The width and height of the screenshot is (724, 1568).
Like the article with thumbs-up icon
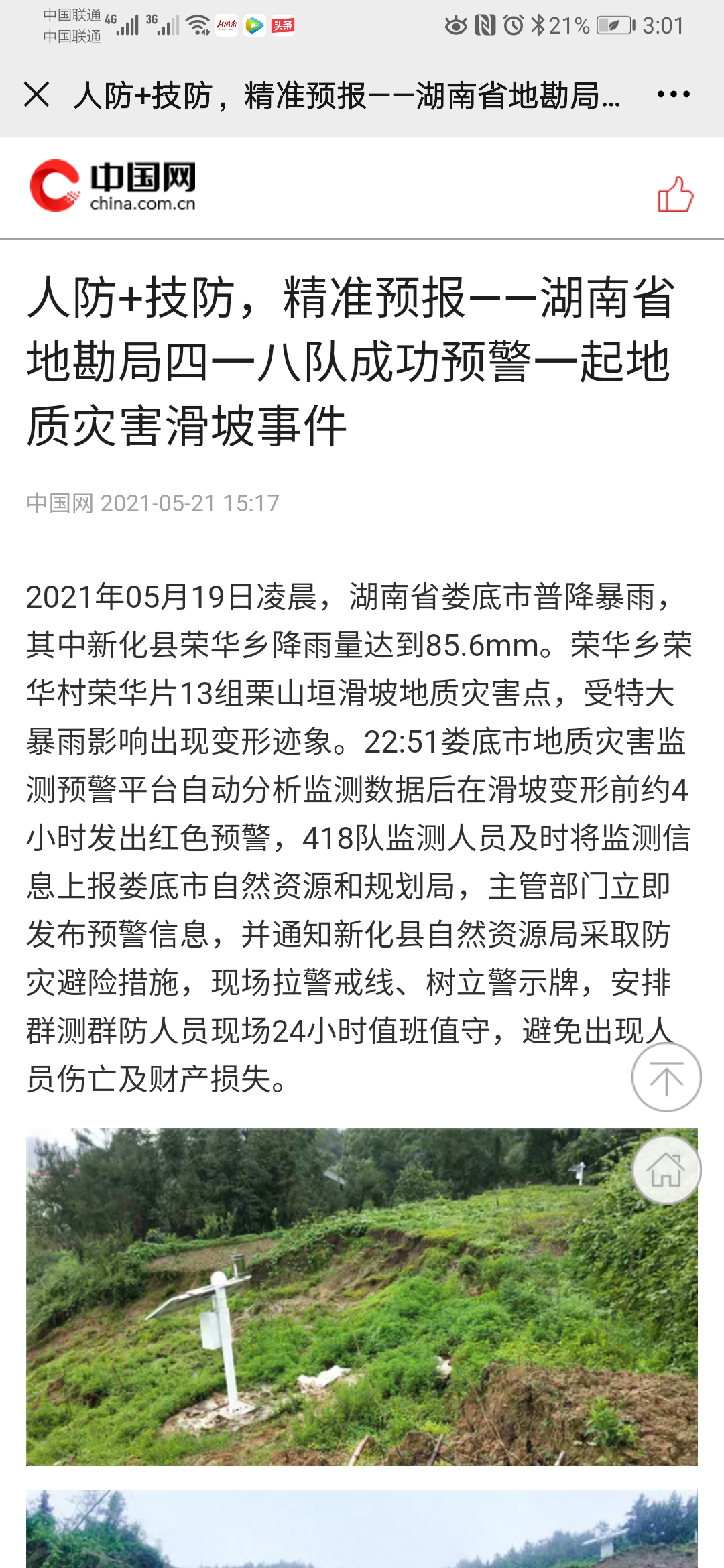675,194
